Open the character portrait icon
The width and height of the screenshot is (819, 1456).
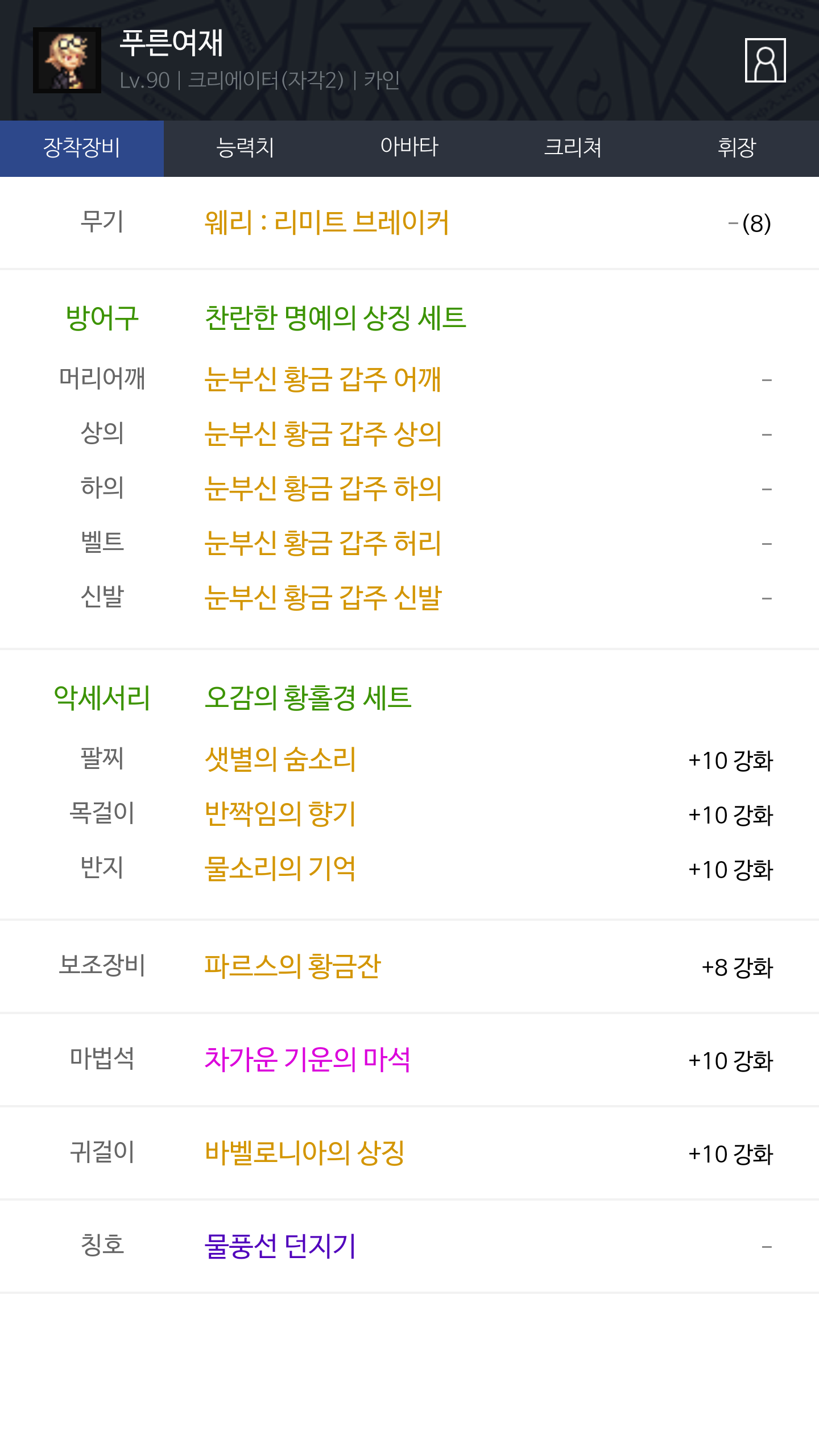765,60
